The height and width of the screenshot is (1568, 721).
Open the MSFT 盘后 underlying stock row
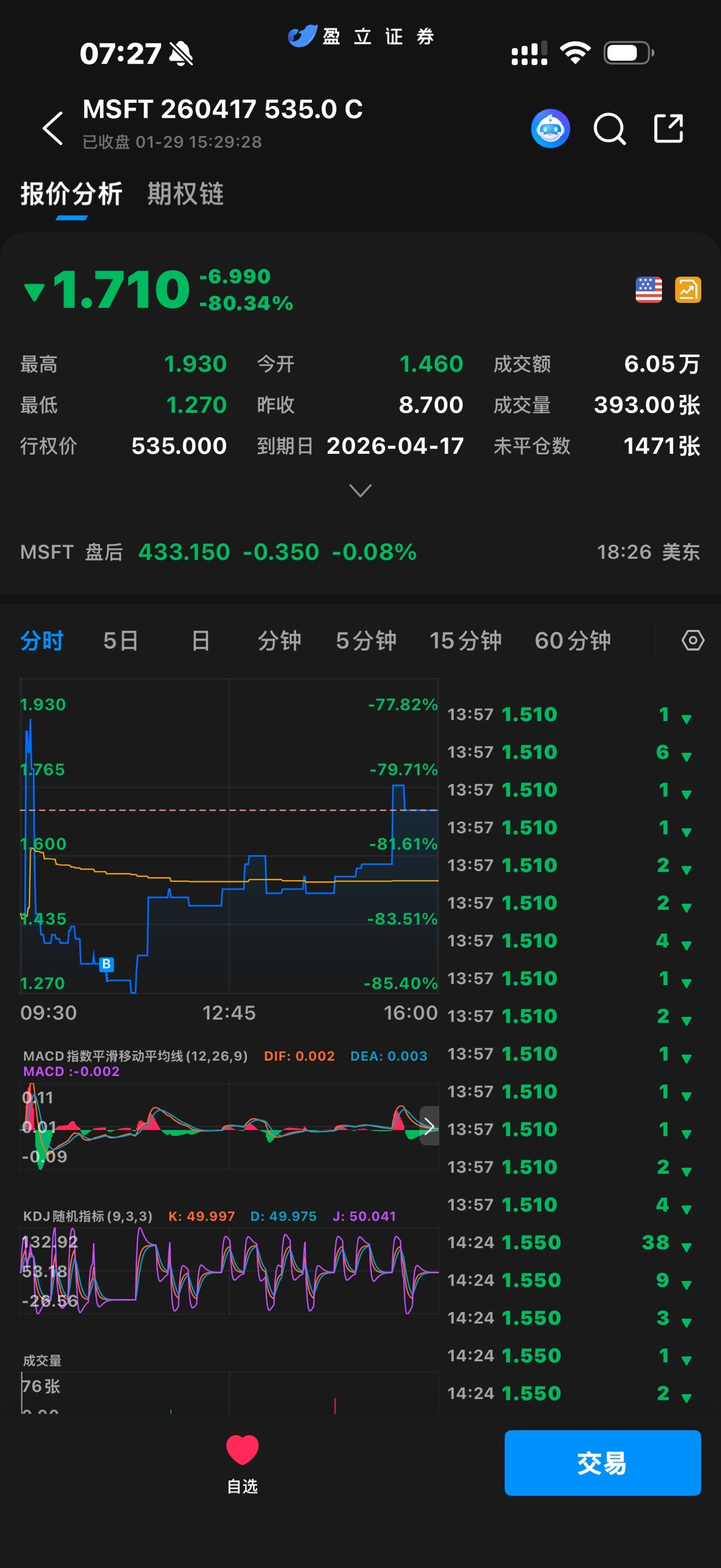360,552
